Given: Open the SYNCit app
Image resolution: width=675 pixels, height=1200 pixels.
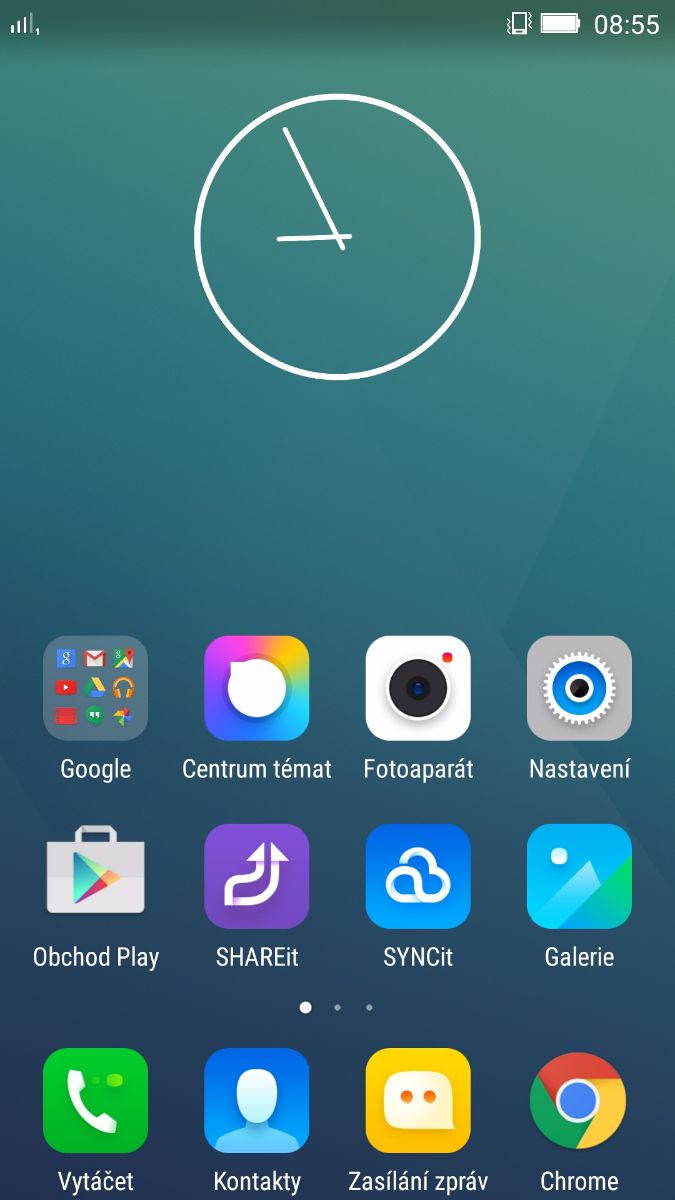Looking at the screenshot, I should [418, 876].
